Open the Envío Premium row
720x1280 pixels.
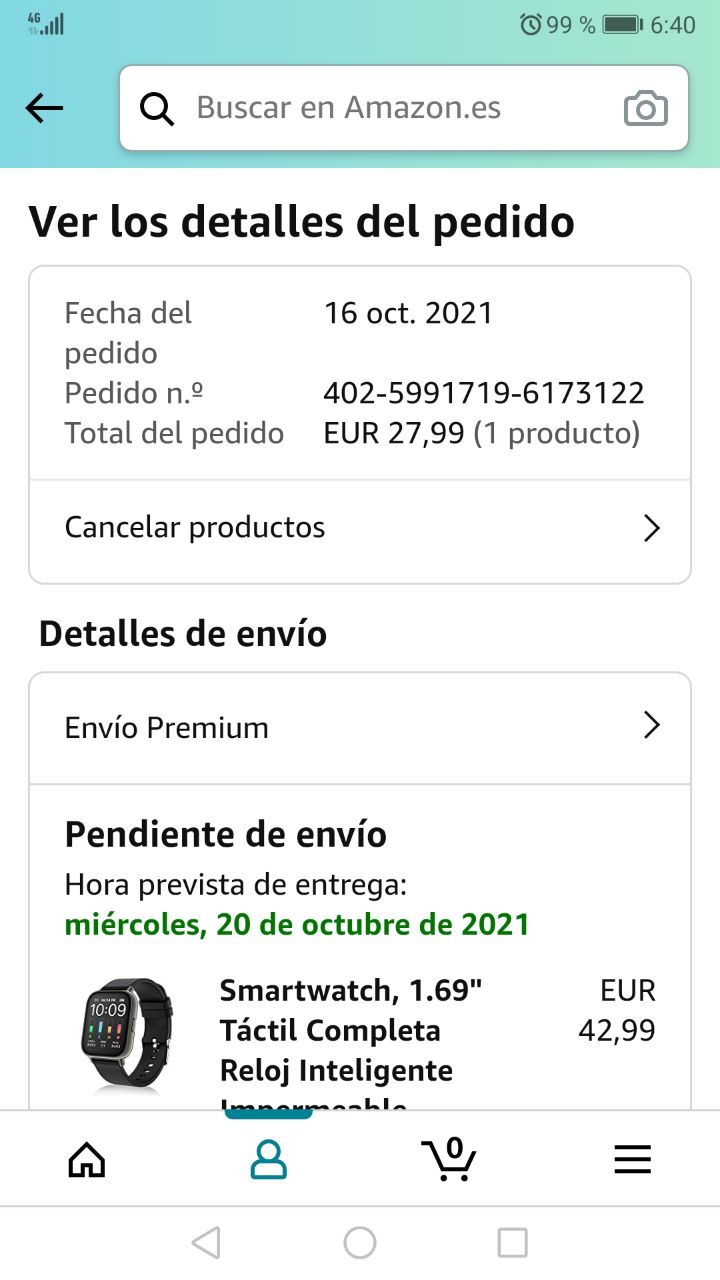[x=360, y=727]
